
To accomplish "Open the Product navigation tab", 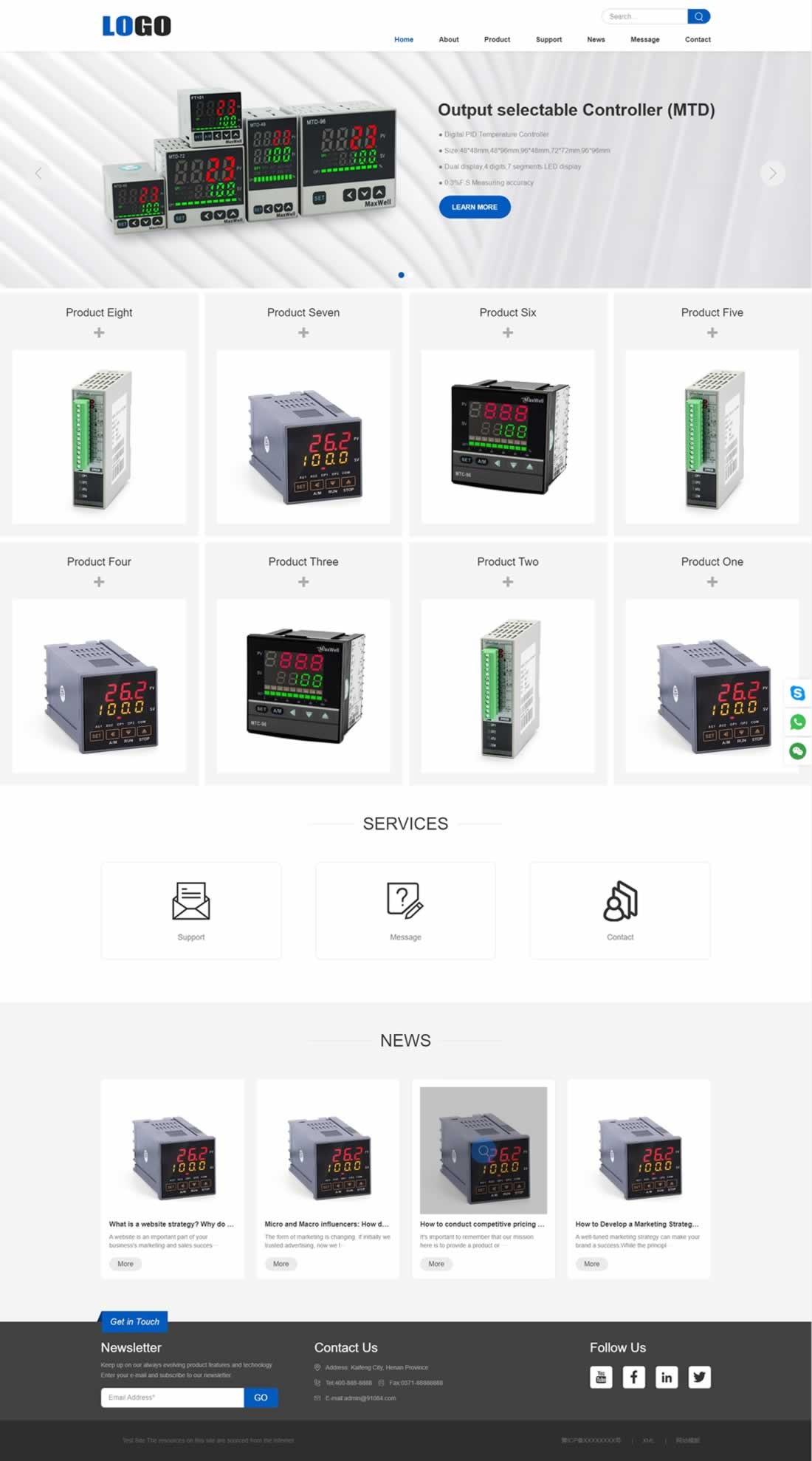I will coord(497,40).
